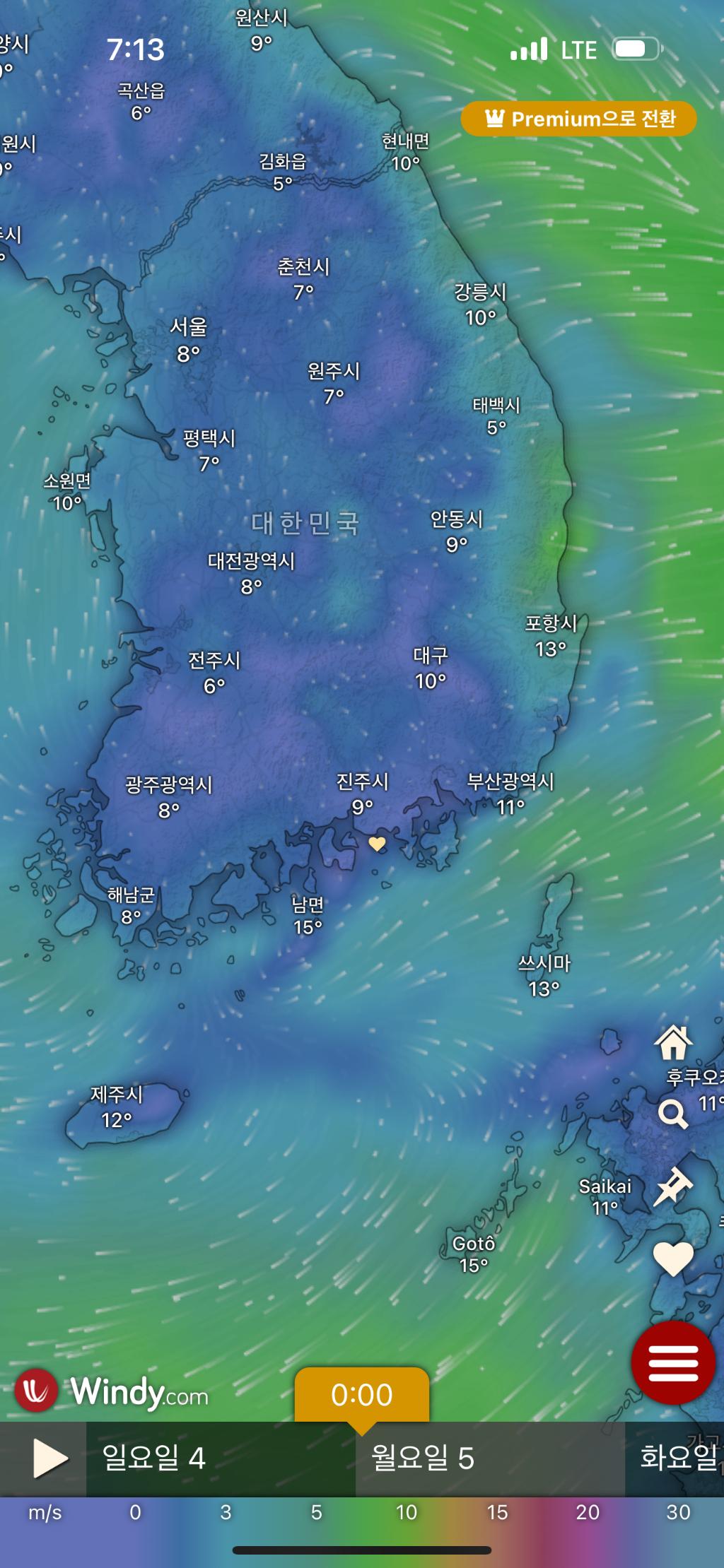Open the red hamburger menu

pyautogui.click(x=673, y=1362)
